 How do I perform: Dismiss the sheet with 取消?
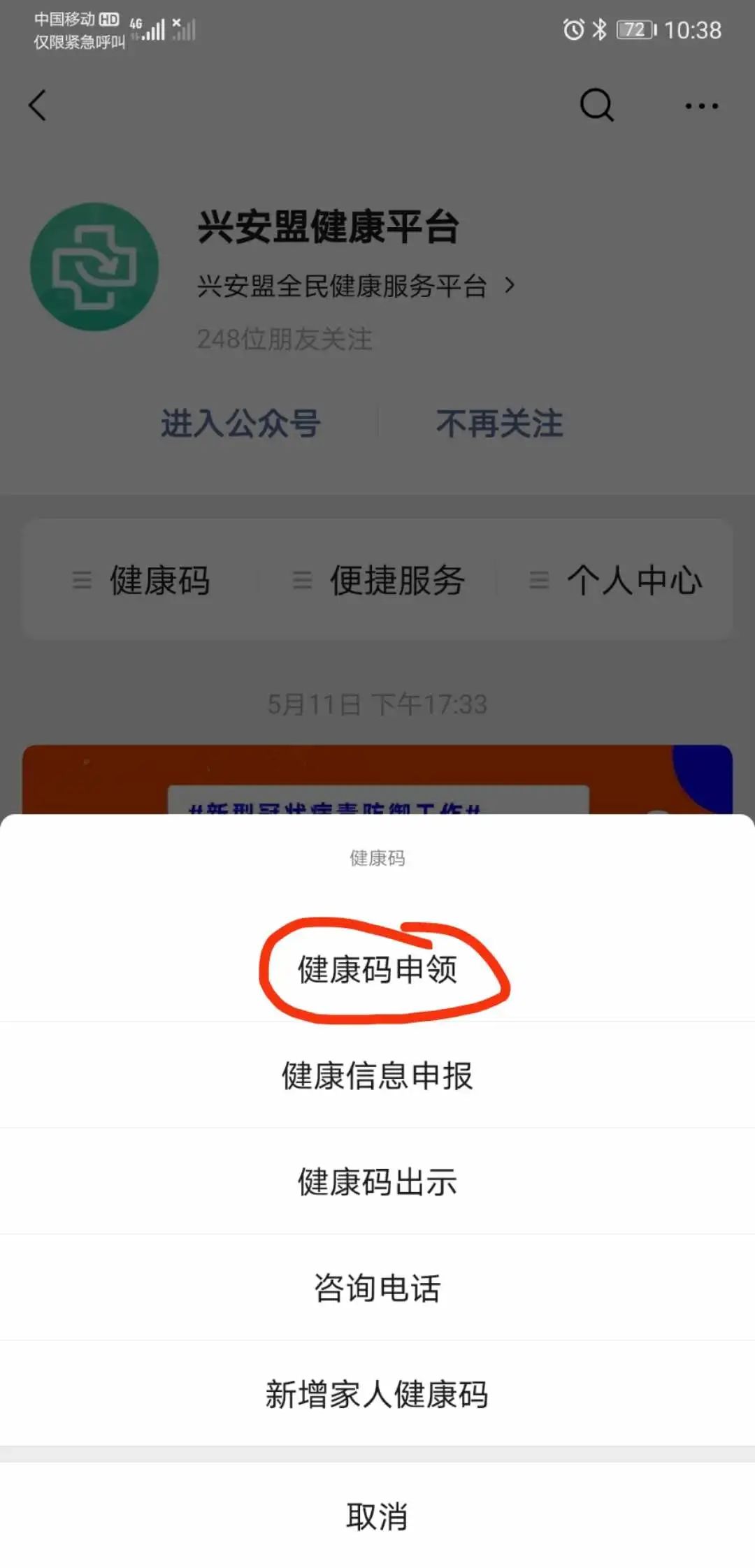(377, 1516)
